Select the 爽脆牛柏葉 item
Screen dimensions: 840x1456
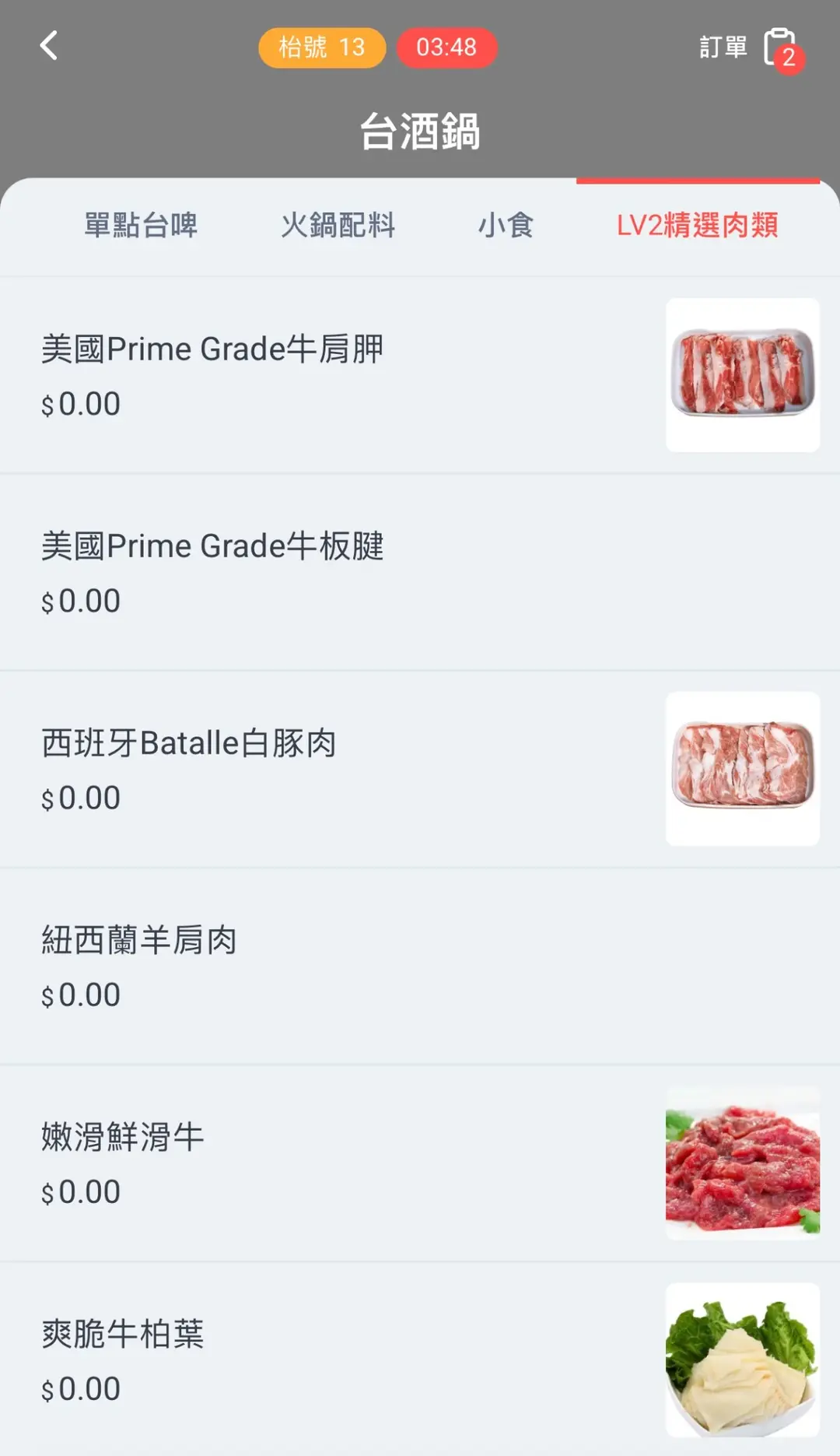pyautogui.click(x=122, y=1334)
